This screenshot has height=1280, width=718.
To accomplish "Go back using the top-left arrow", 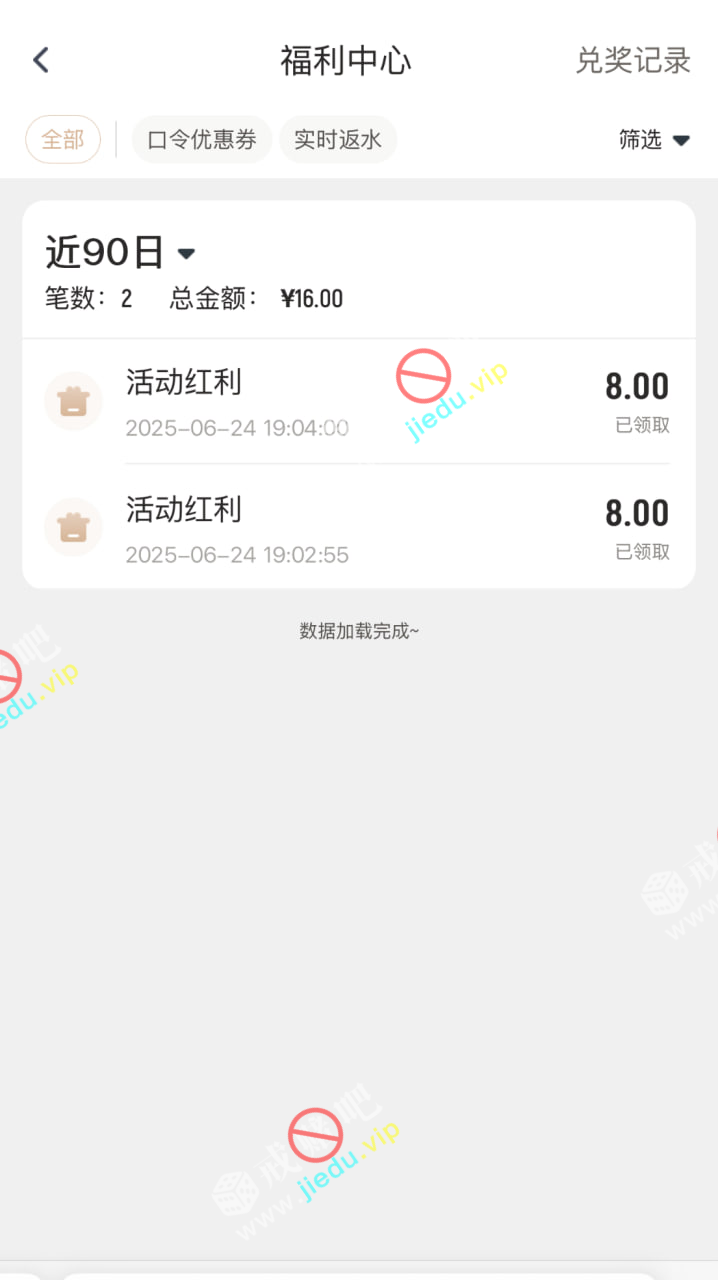I will (x=41, y=60).
